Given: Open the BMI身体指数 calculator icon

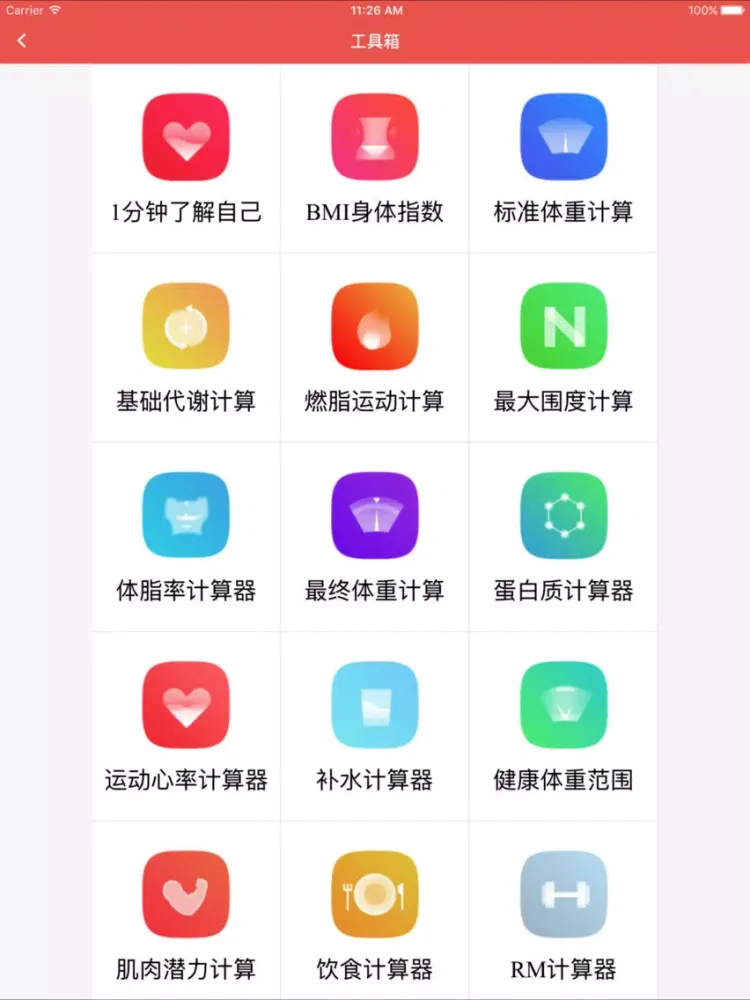Looking at the screenshot, I should point(374,137).
